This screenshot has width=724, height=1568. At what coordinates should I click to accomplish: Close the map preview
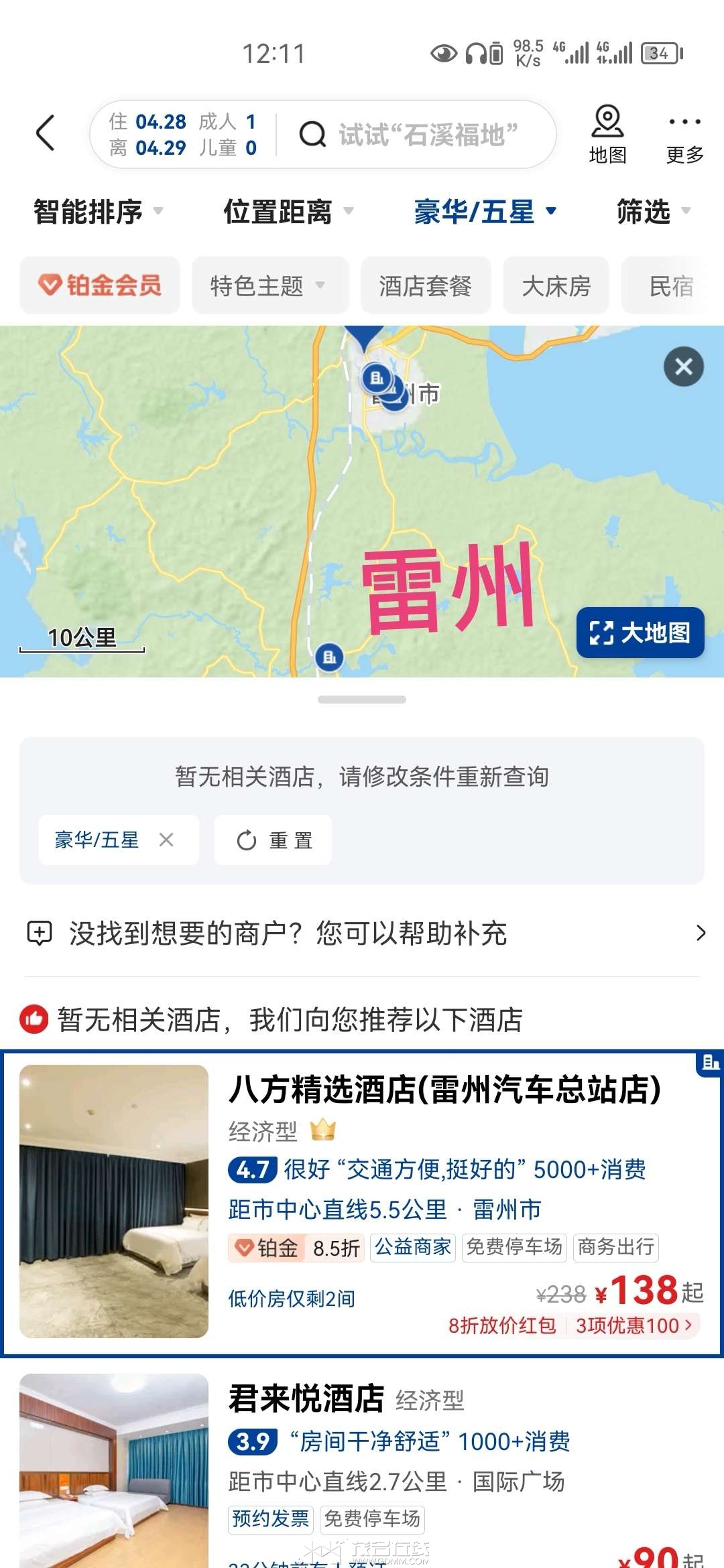pos(684,367)
